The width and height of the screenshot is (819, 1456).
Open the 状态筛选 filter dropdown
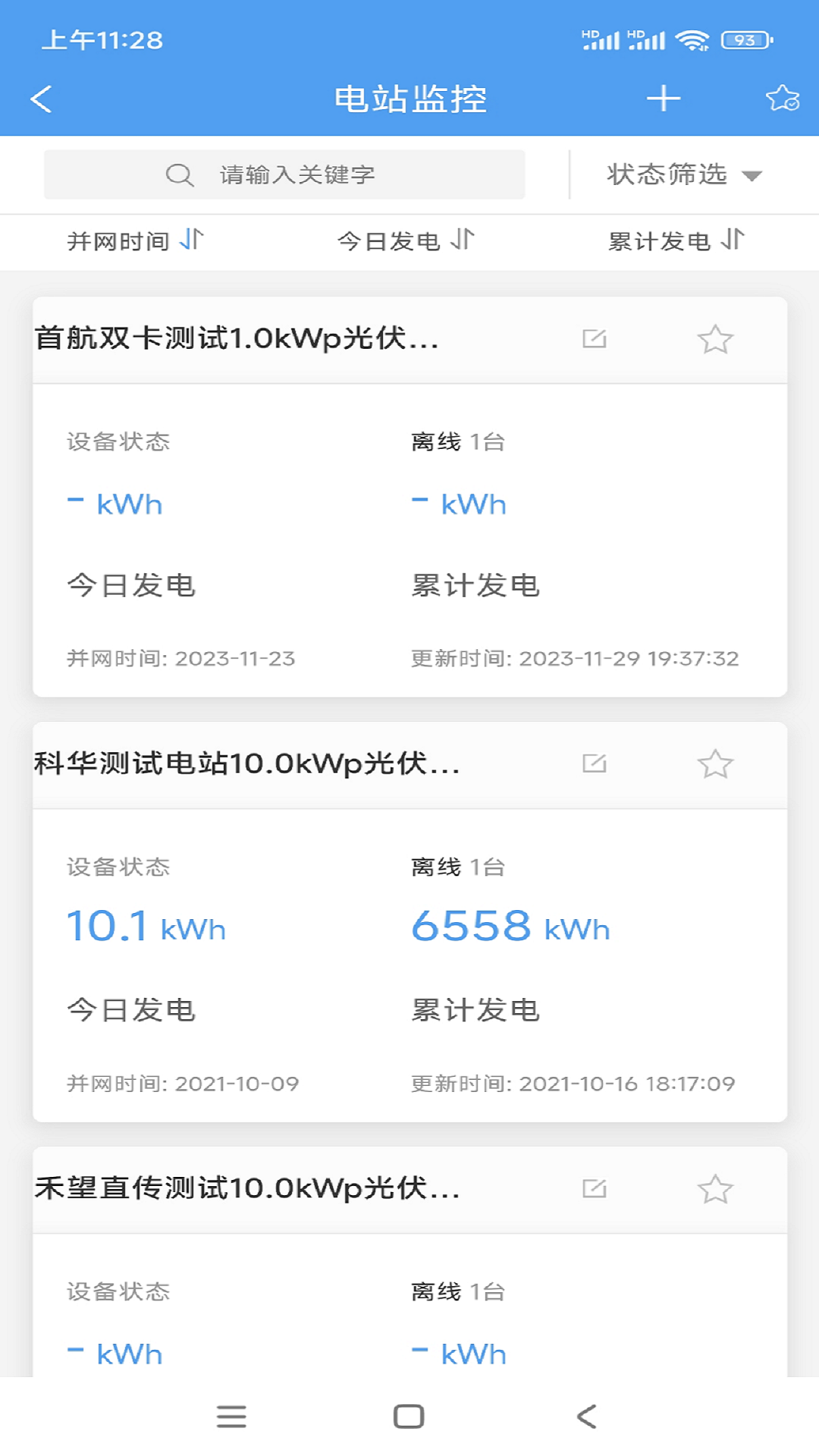pos(680,174)
